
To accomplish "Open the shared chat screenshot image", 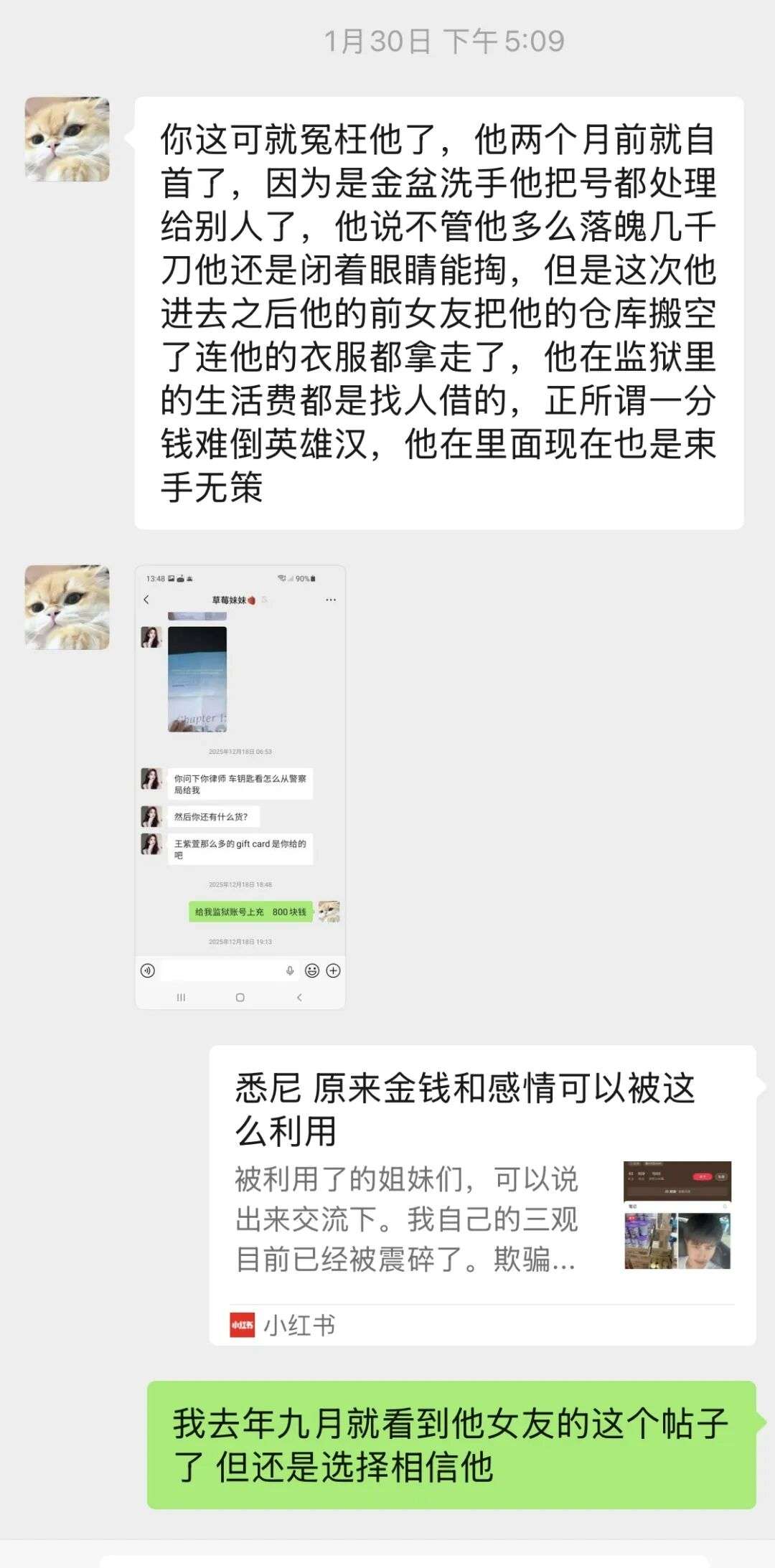I will click(x=240, y=787).
